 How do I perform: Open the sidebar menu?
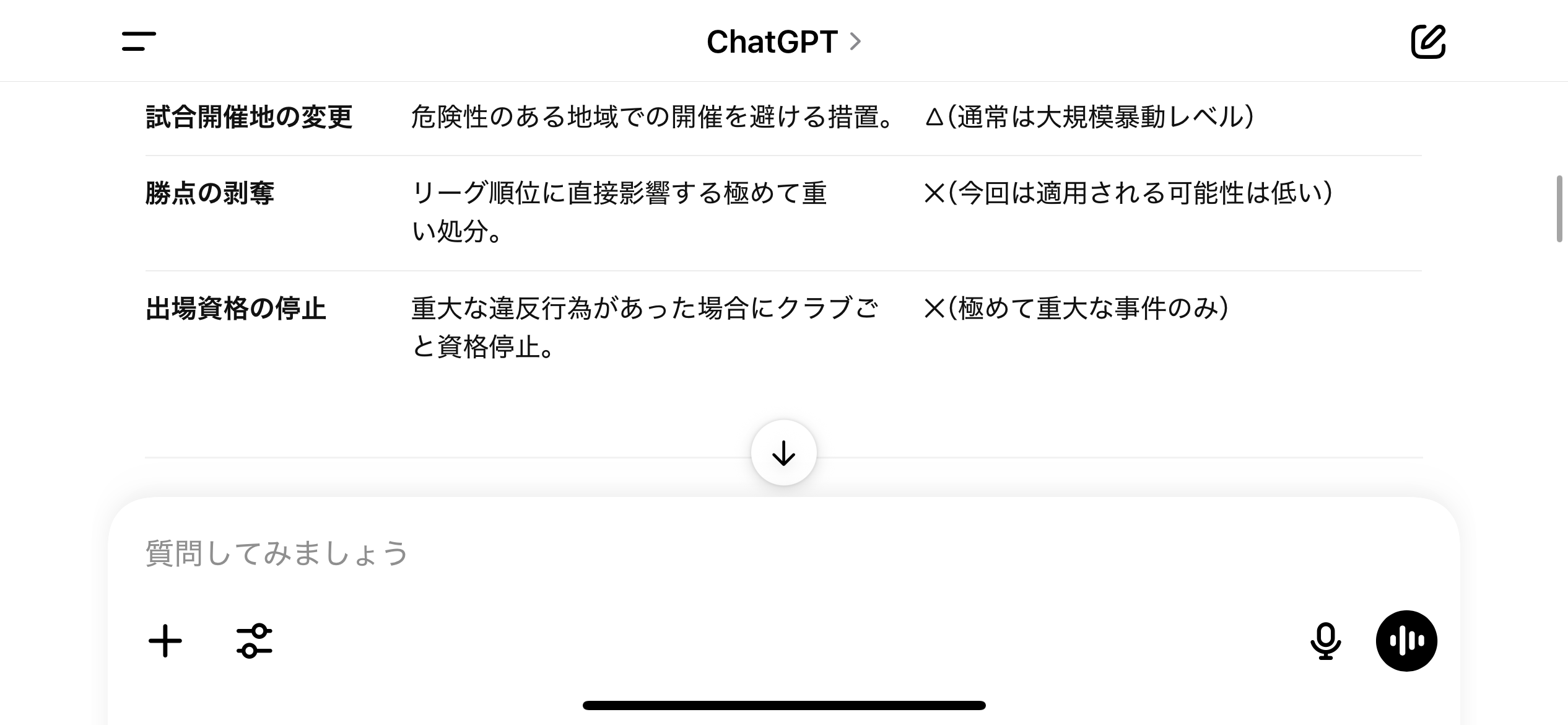coord(139,42)
